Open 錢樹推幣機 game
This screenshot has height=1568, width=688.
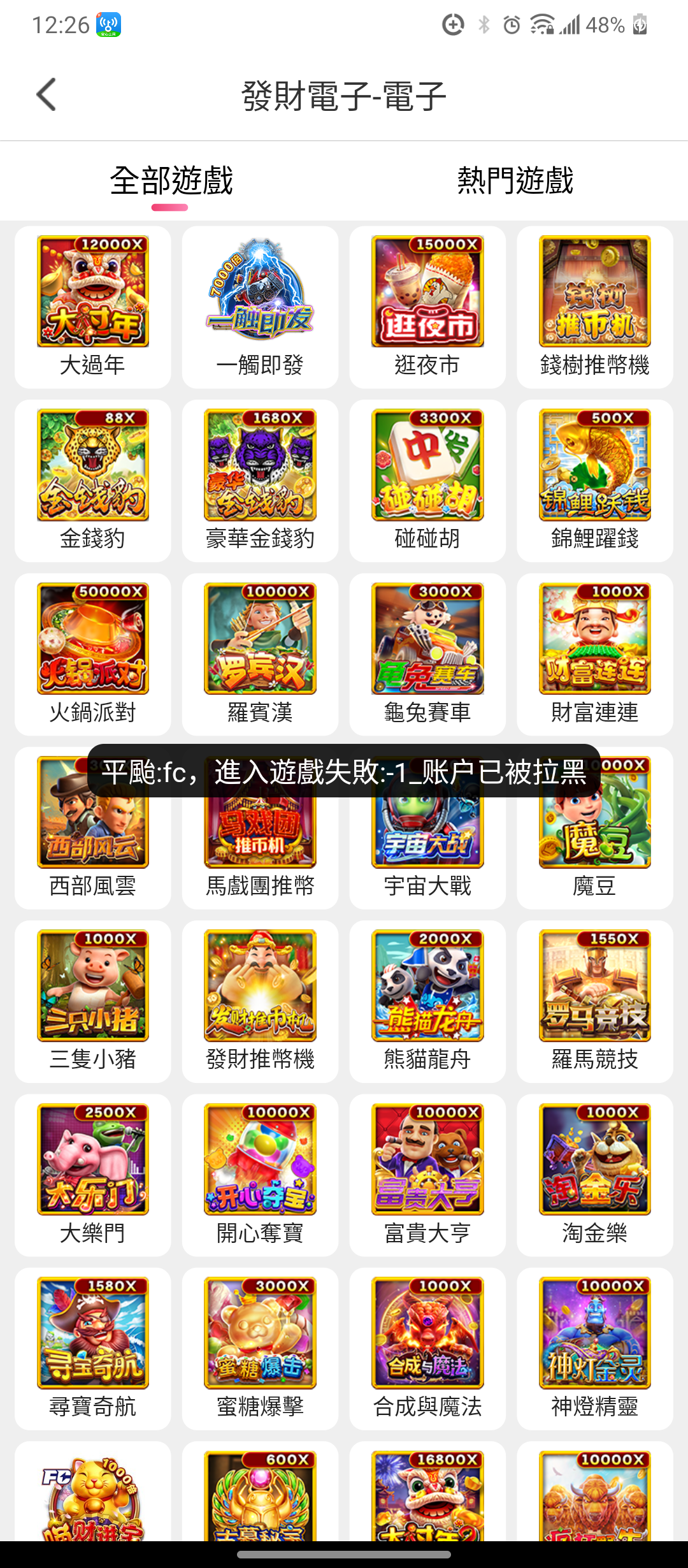pos(595,291)
